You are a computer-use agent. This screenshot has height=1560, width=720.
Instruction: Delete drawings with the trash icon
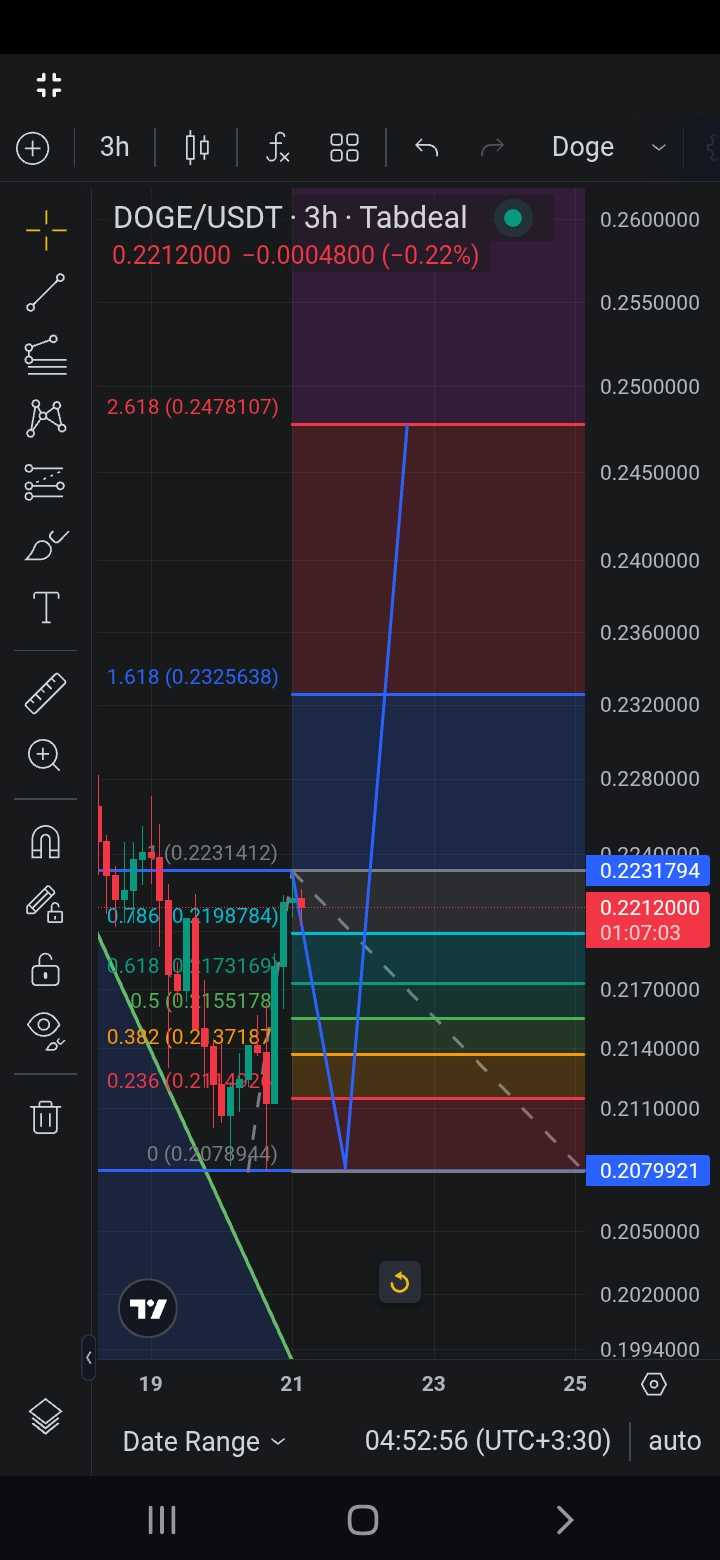(46, 1116)
